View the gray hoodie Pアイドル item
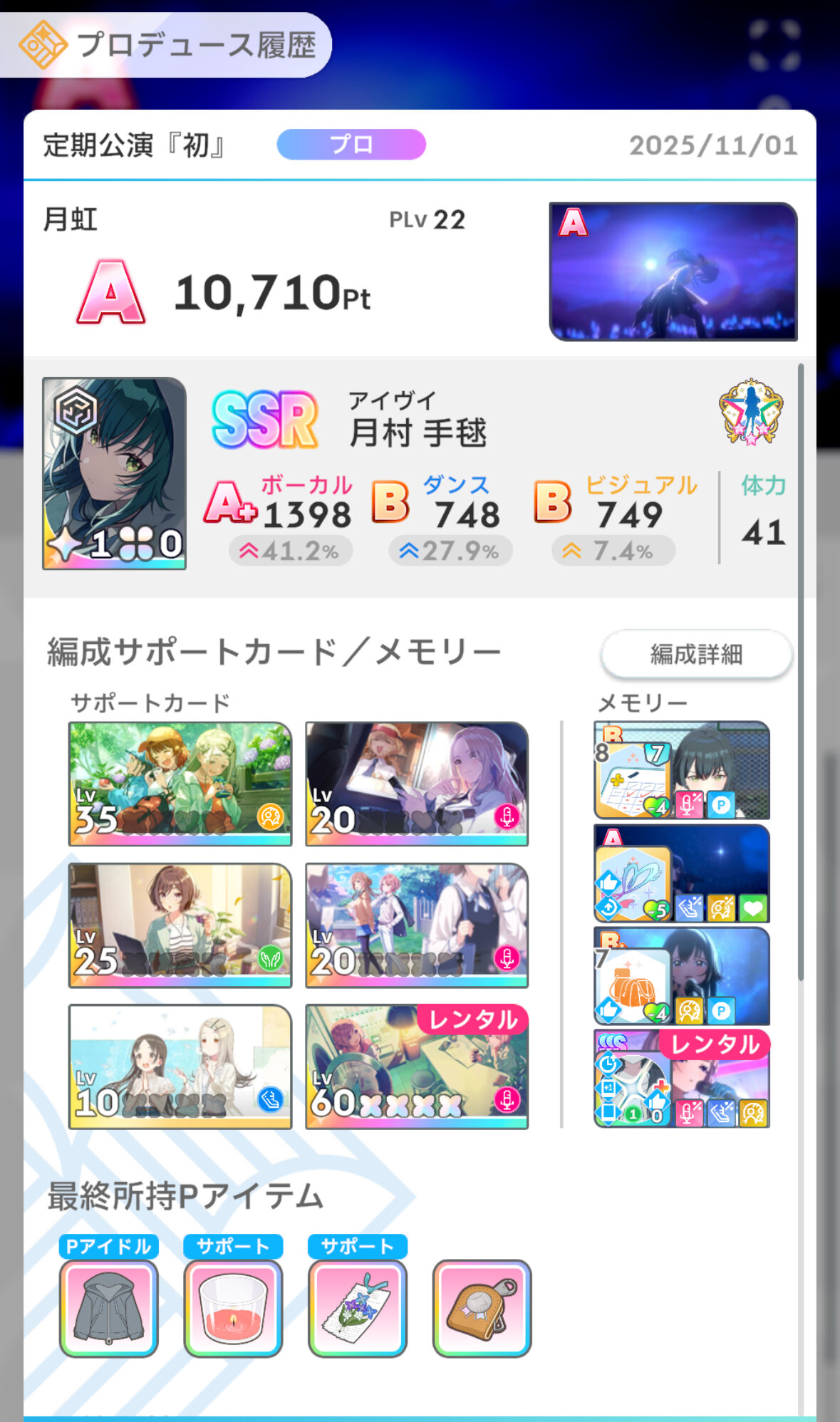Screen dimensions: 840x1422 (108, 1308)
